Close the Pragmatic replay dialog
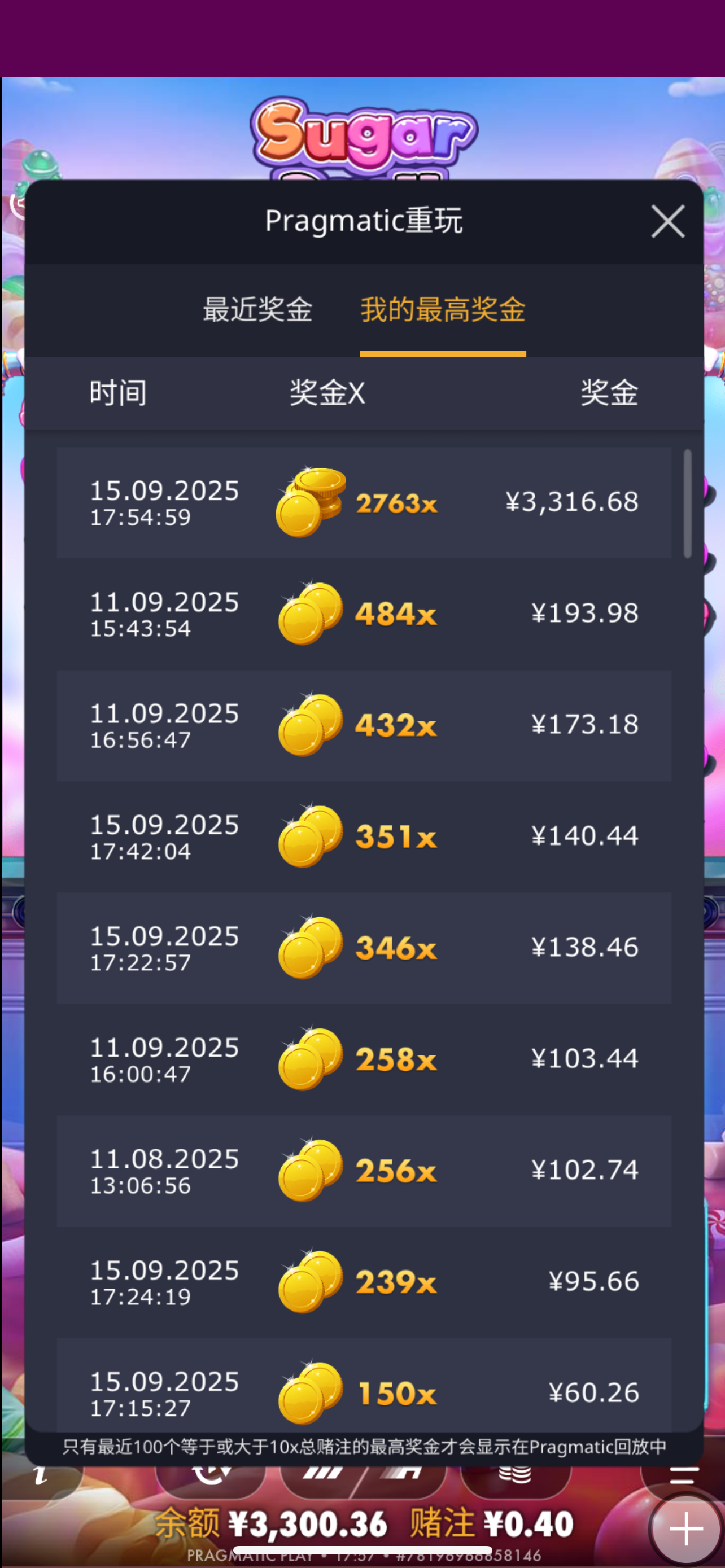The width and height of the screenshot is (725, 1568). coord(667,221)
